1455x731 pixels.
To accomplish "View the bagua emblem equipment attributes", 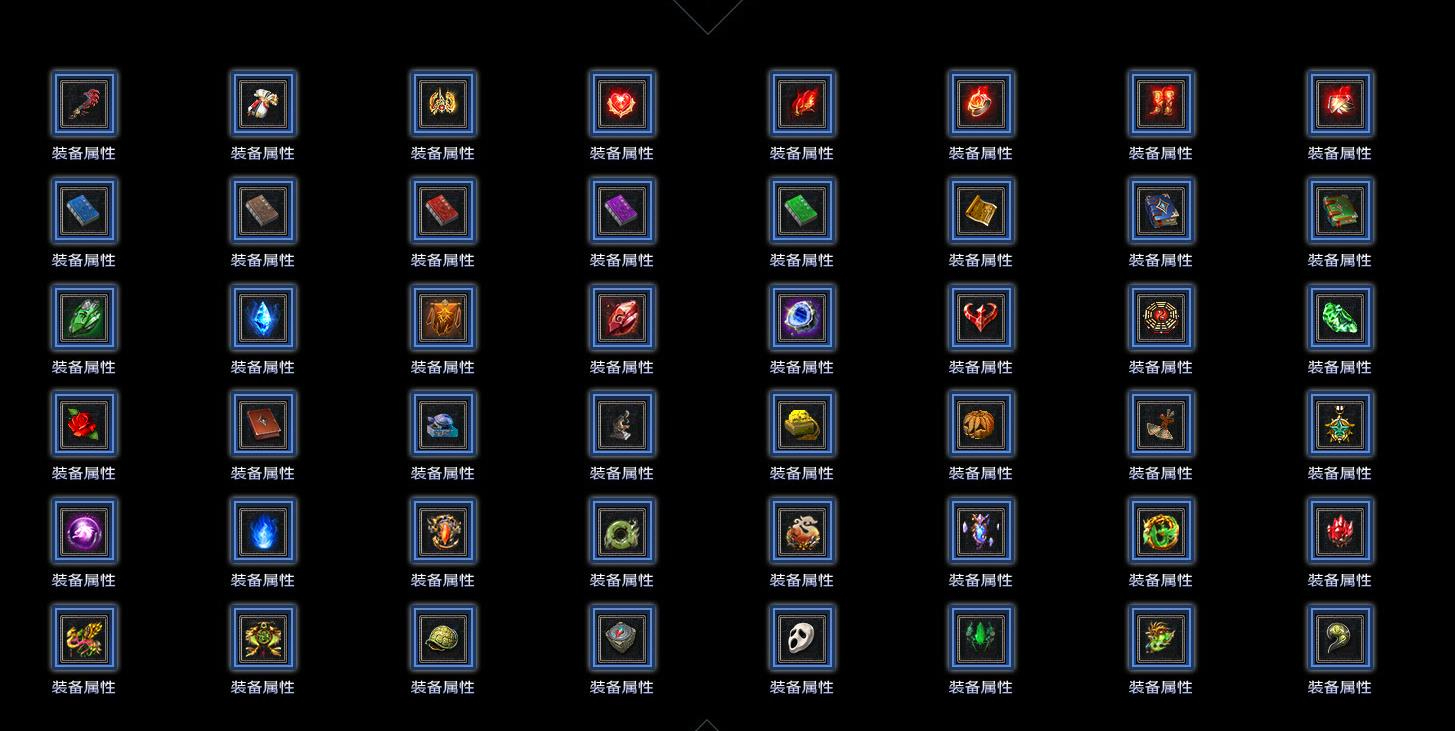I will click(x=1161, y=317).
